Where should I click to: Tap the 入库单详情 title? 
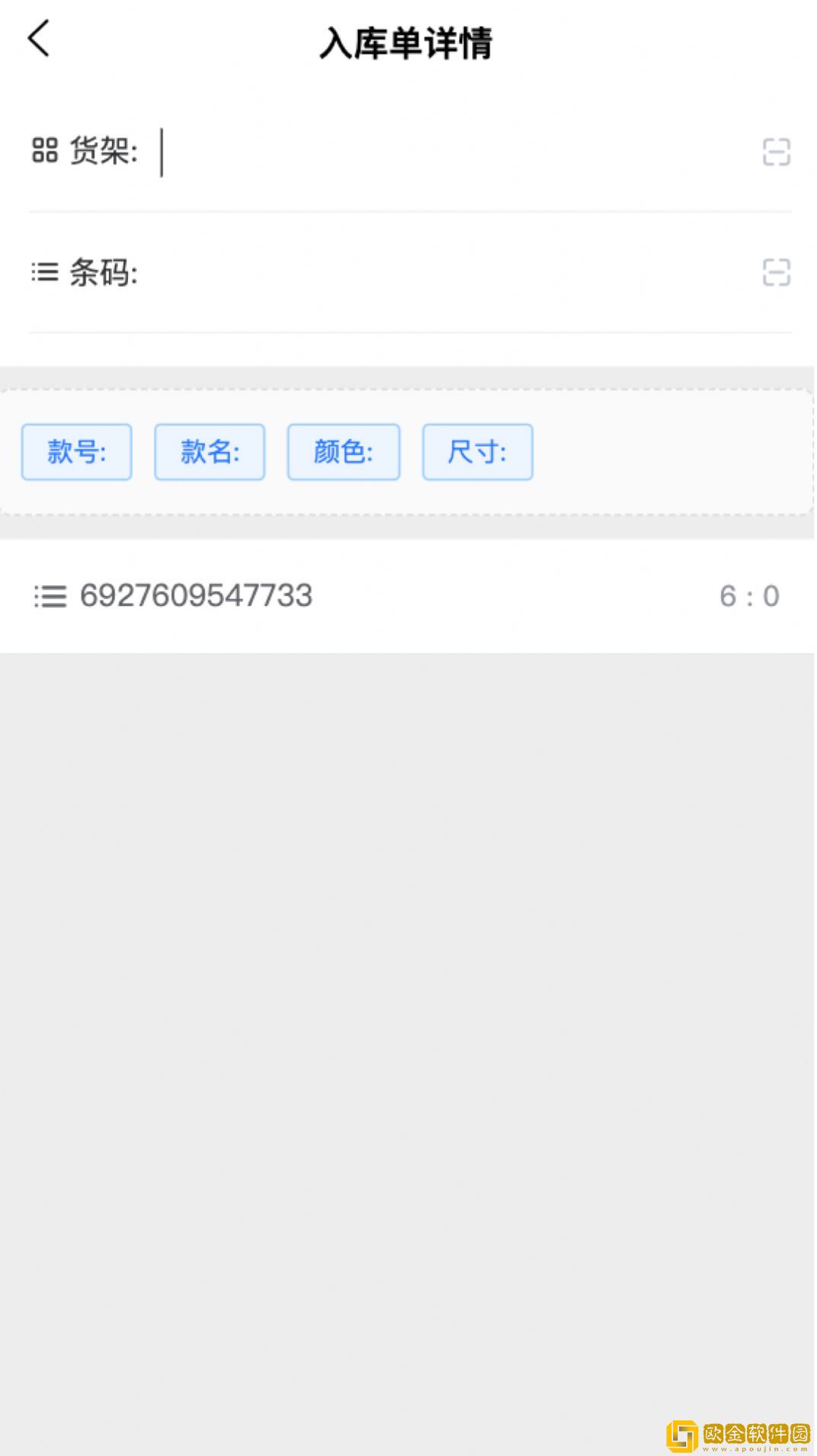(408, 42)
